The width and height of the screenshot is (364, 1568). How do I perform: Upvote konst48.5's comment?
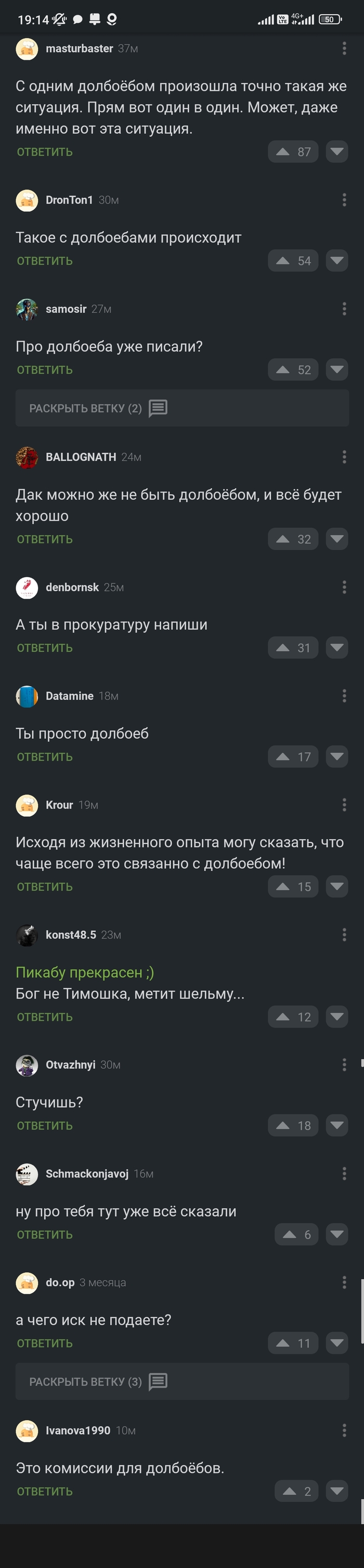click(x=293, y=1017)
